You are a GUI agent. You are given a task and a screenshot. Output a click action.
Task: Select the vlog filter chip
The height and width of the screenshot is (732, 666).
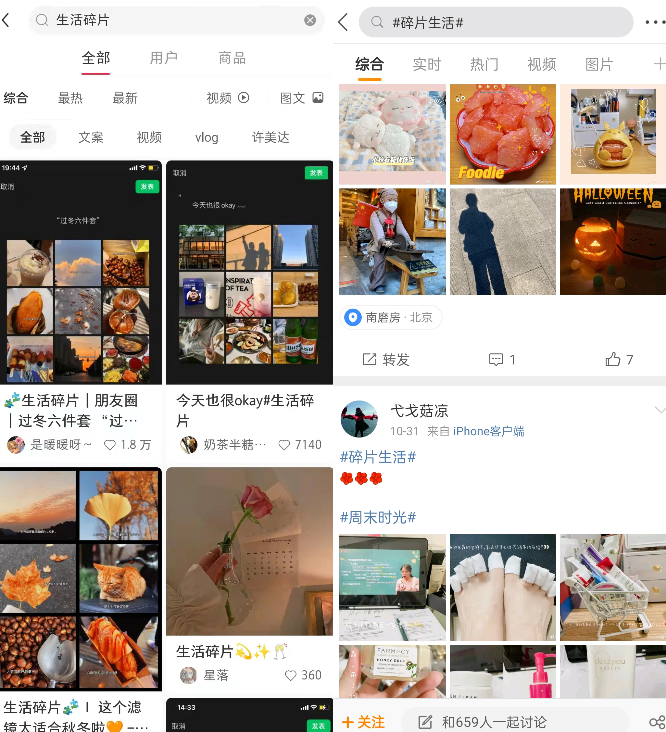[x=207, y=137]
